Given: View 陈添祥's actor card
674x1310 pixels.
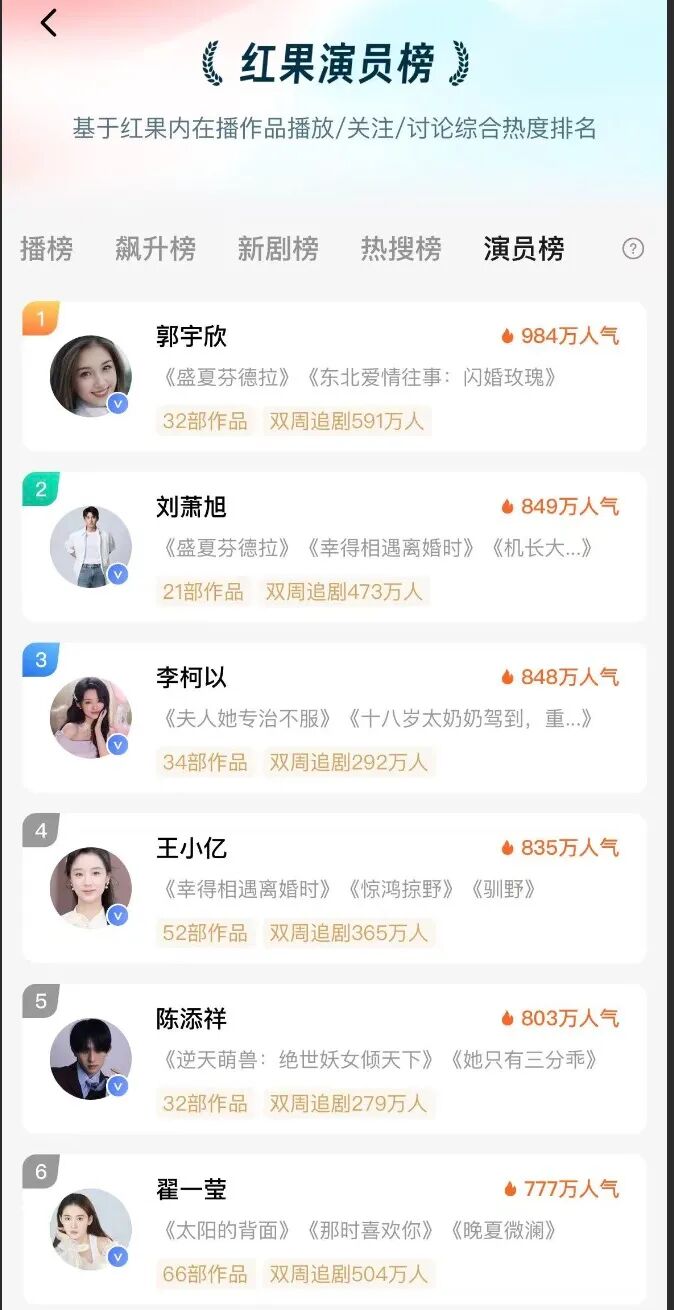Looking at the screenshot, I should pyautogui.click(x=334, y=1059).
